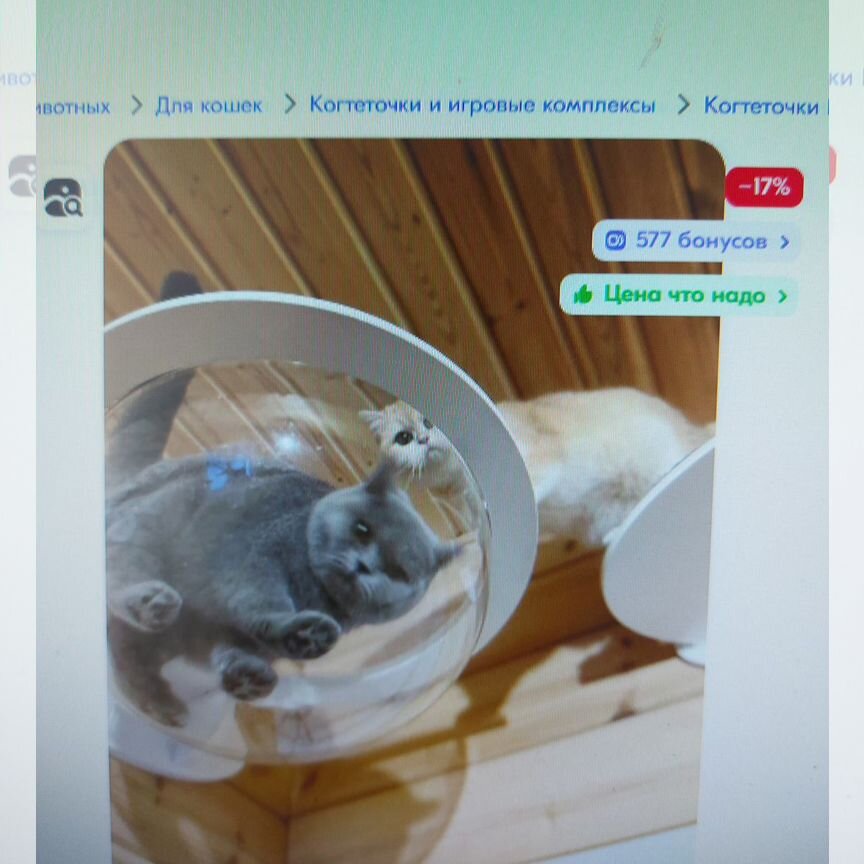Screen dimensions: 864x864
Task: Open the '577 бонусов' details chip
Action: click(x=697, y=241)
